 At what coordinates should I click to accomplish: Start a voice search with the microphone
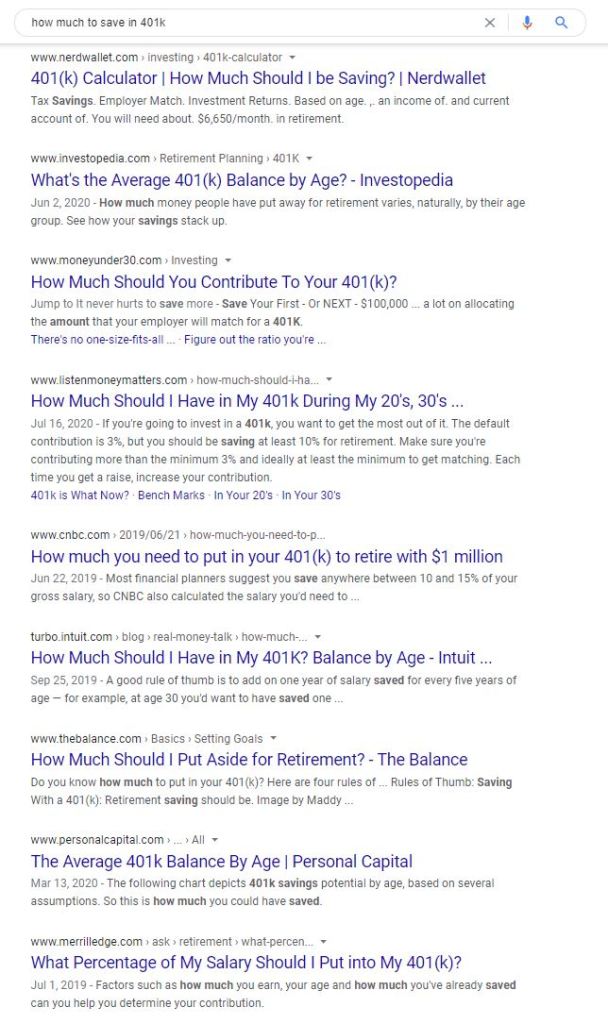[527, 22]
